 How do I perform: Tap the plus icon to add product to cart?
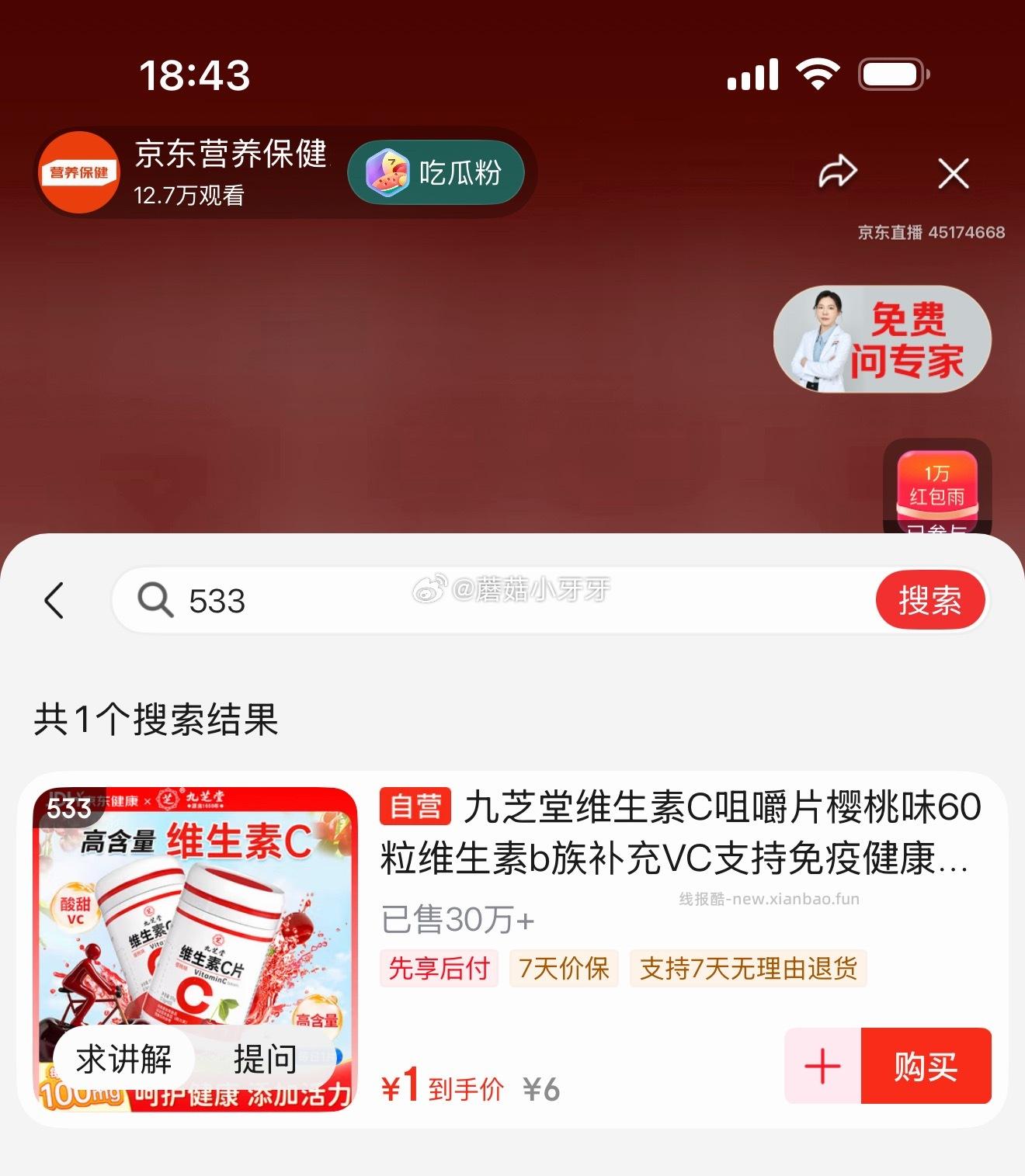(821, 1067)
